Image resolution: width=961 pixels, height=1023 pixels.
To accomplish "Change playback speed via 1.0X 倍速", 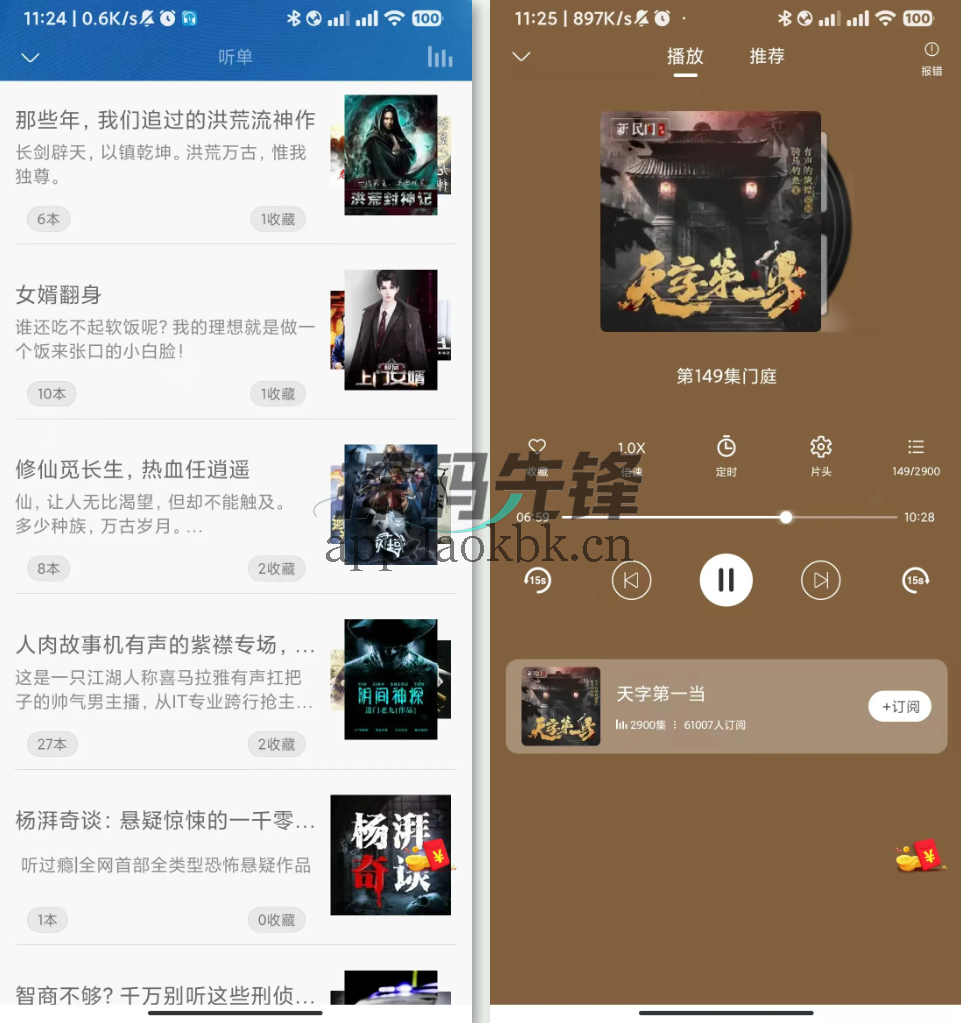I will click(631, 452).
